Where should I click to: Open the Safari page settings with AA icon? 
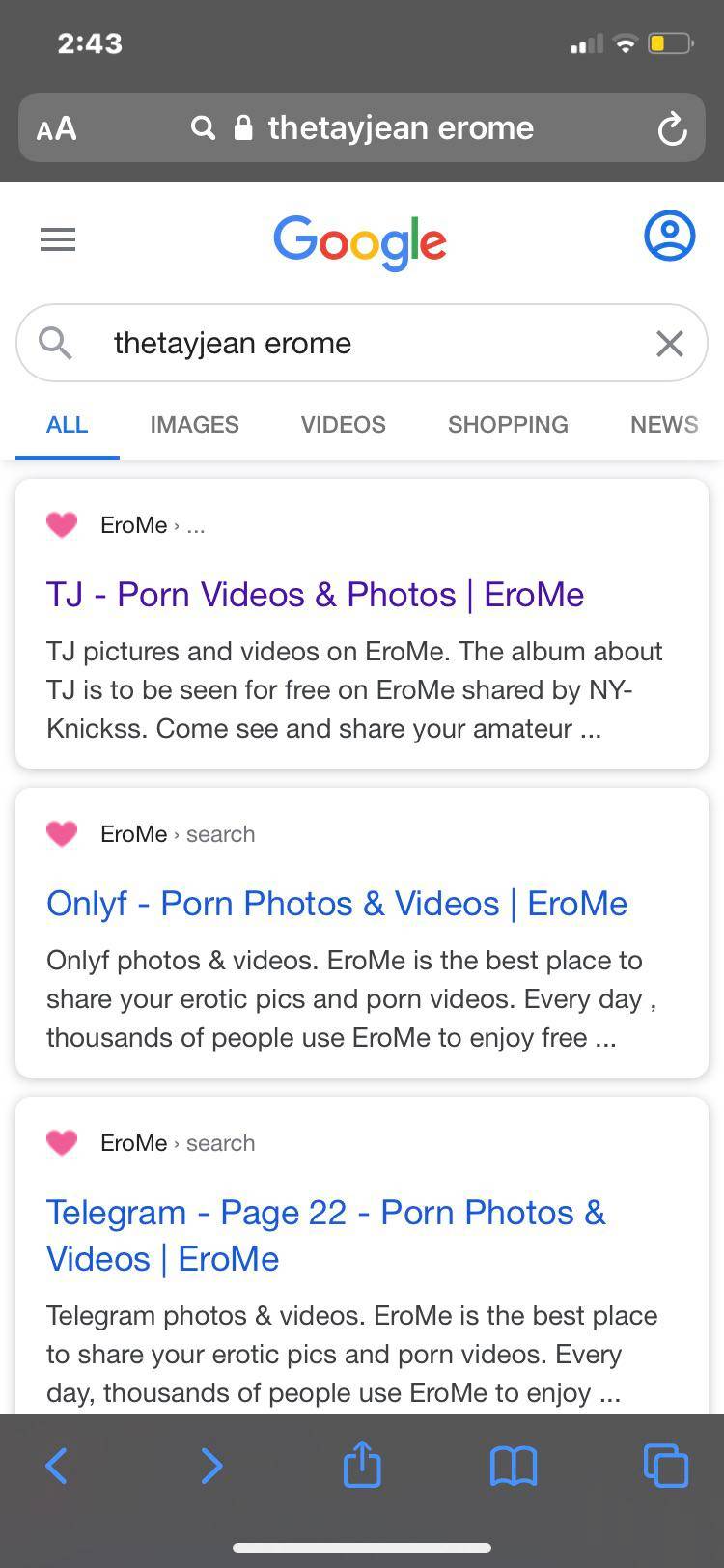[x=55, y=126]
